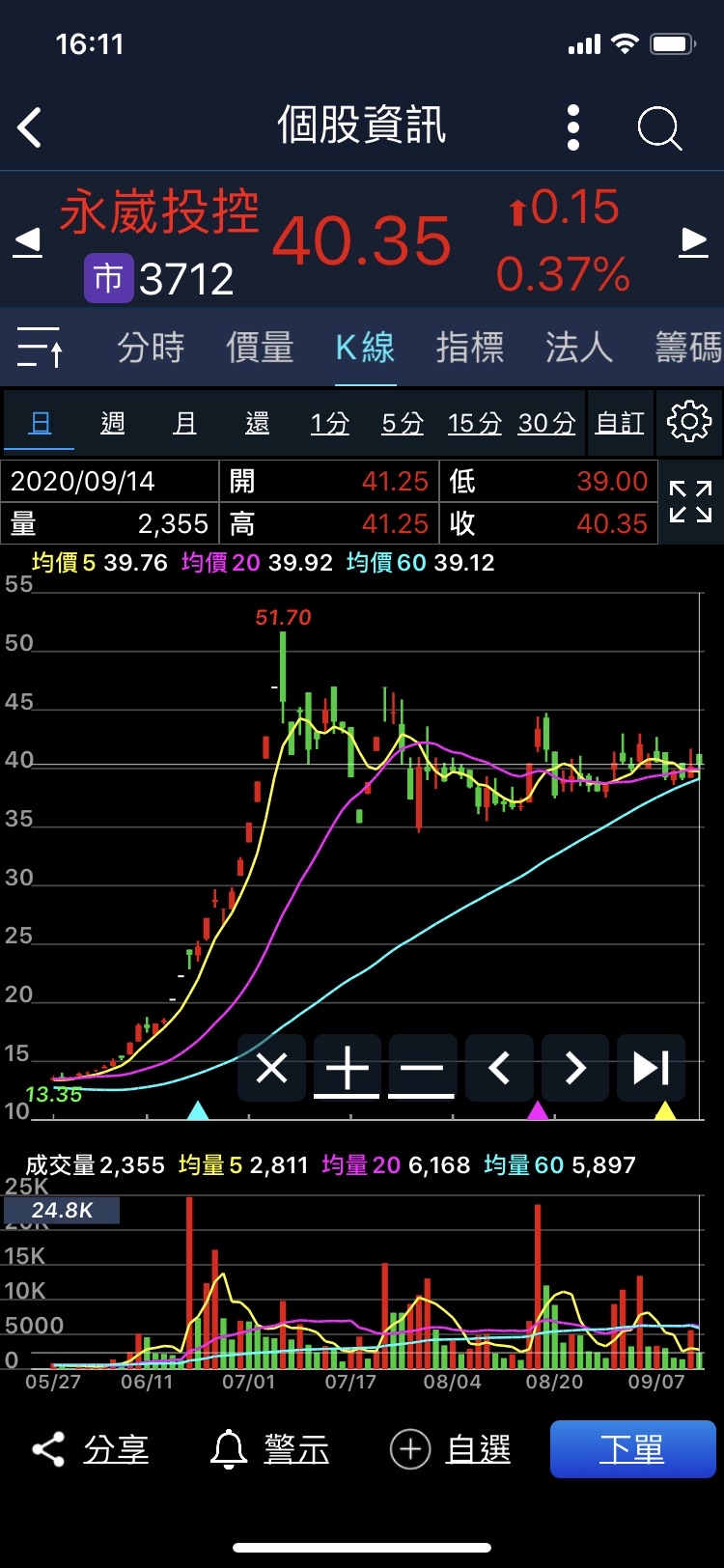Select the 30分 chart interval
Image resolution: width=724 pixels, height=1568 pixels.
coord(546,423)
